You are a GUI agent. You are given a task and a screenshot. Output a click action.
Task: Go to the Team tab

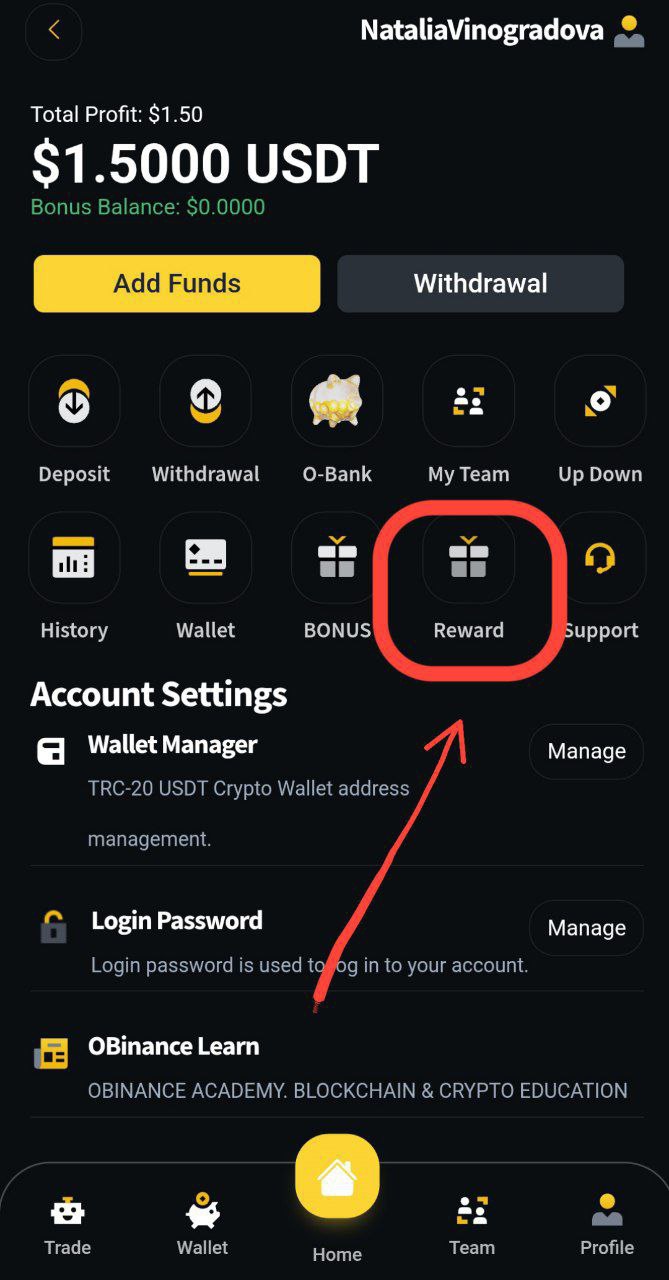click(472, 1225)
